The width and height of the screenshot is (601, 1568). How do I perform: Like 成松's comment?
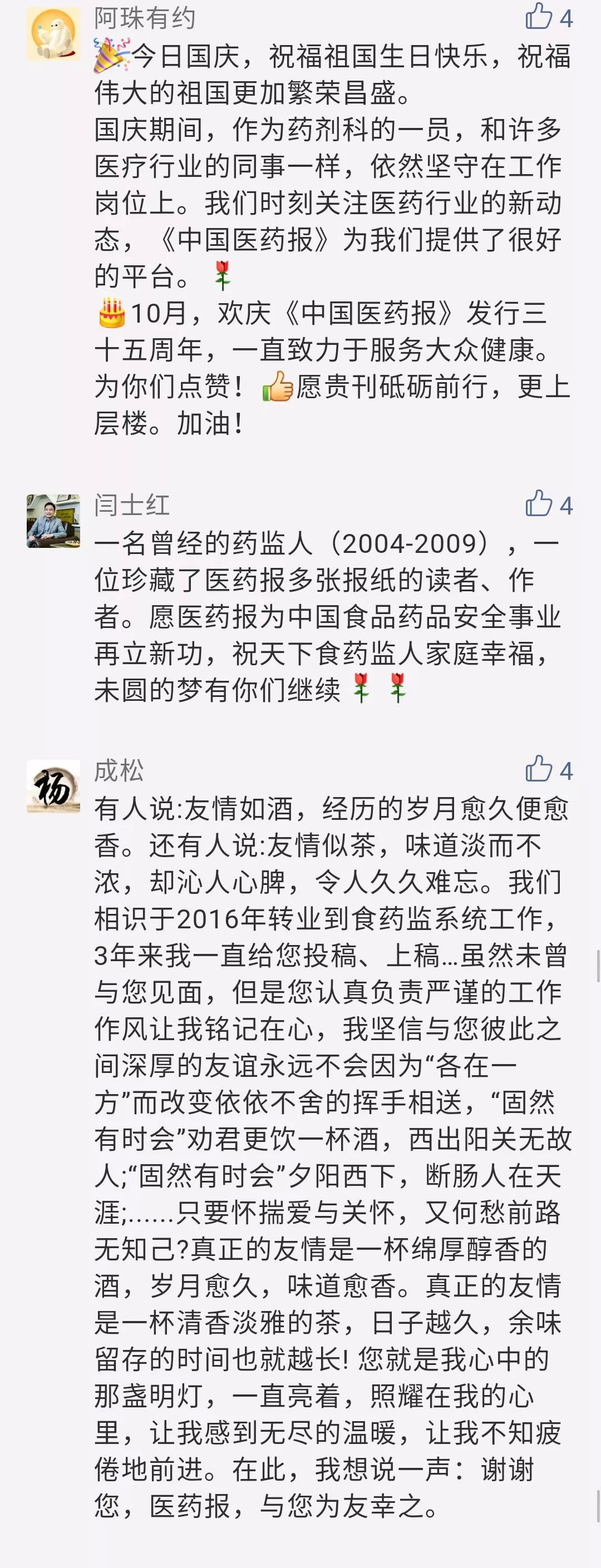click(x=539, y=769)
